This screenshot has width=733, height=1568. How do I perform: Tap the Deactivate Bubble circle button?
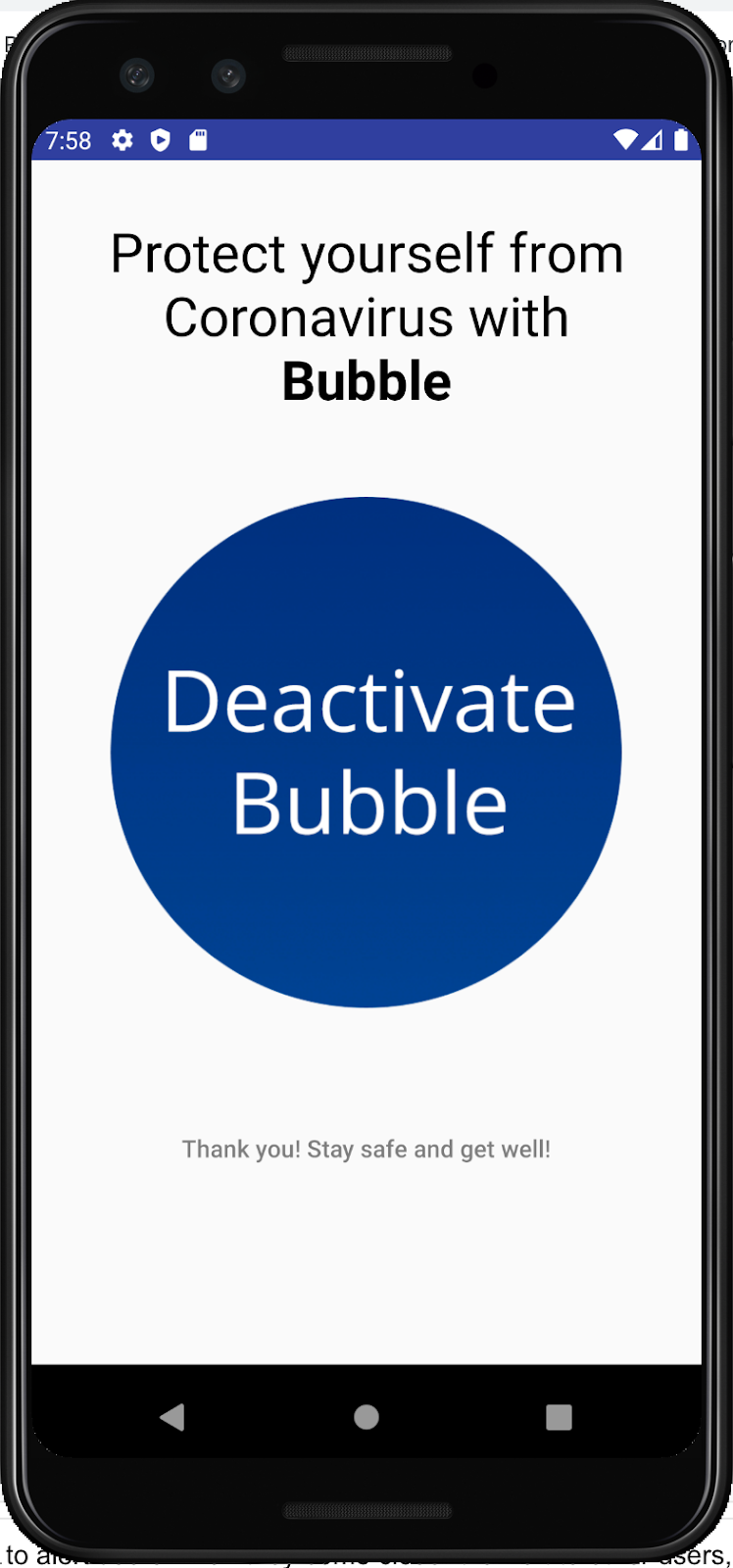click(x=366, y=752)
